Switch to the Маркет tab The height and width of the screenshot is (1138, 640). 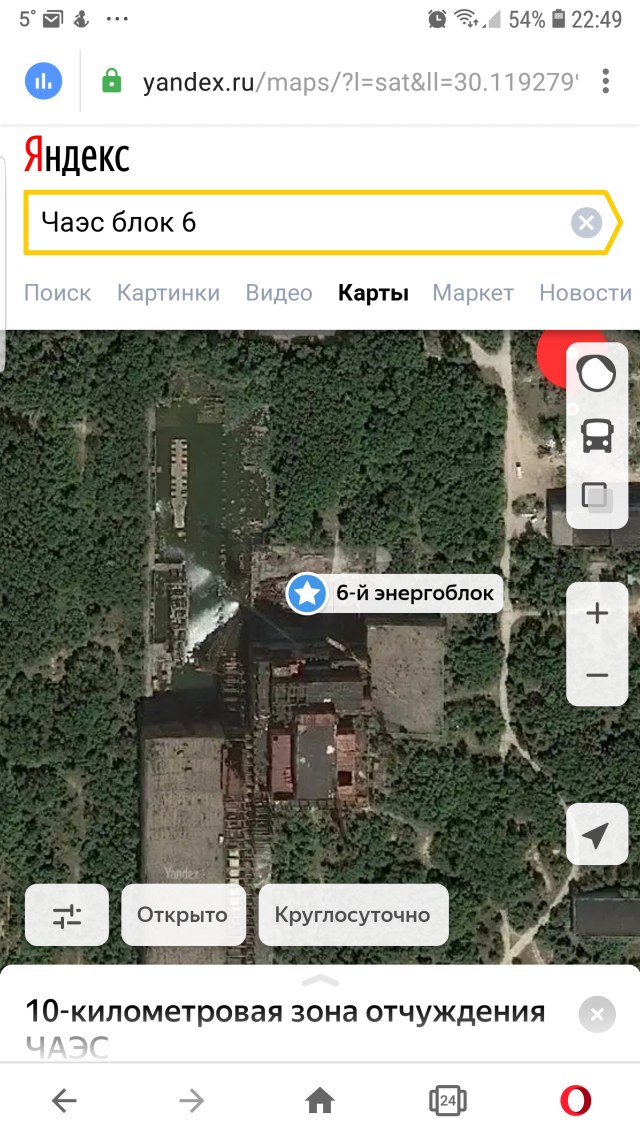point(473,293)
